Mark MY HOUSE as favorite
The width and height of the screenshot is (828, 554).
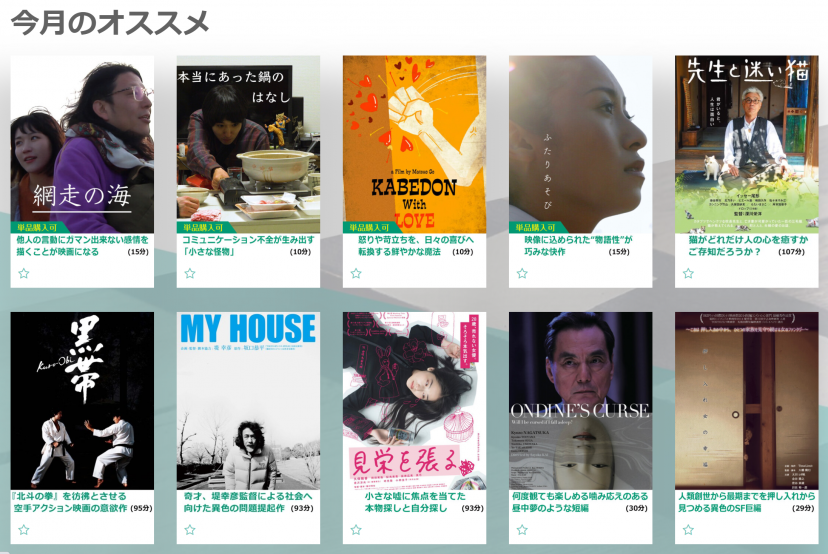[x=190, y=529]
